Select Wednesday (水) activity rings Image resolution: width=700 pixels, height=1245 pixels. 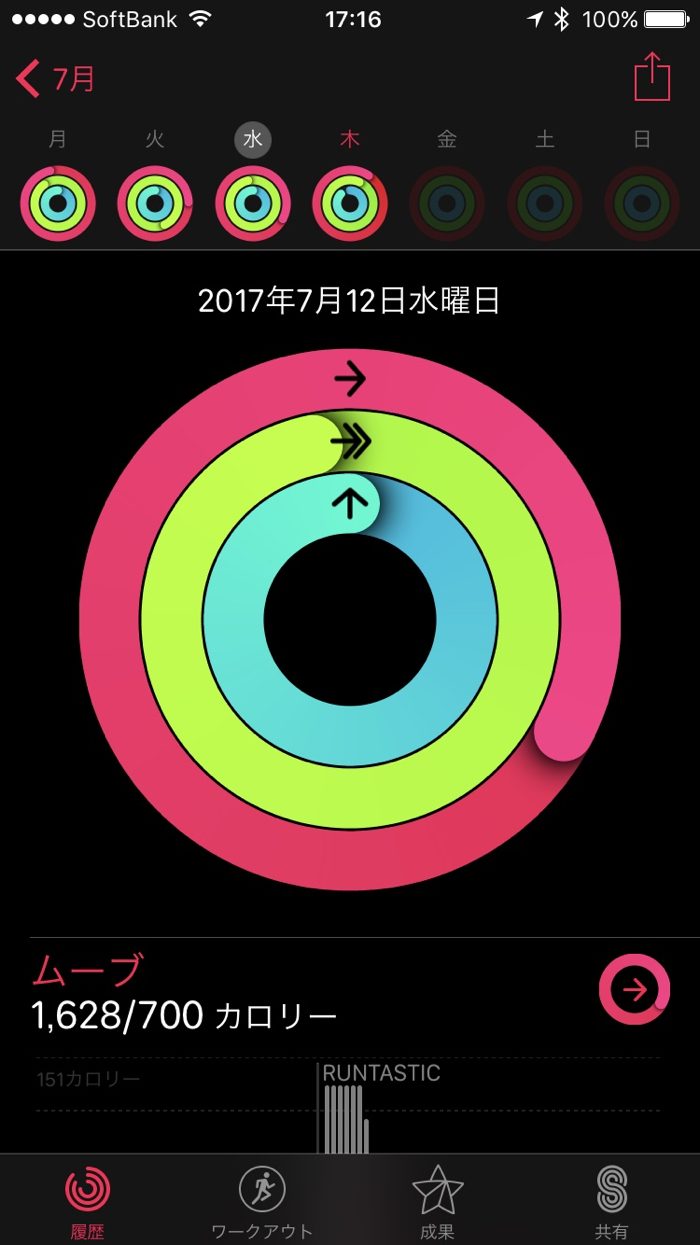[252, 204]
